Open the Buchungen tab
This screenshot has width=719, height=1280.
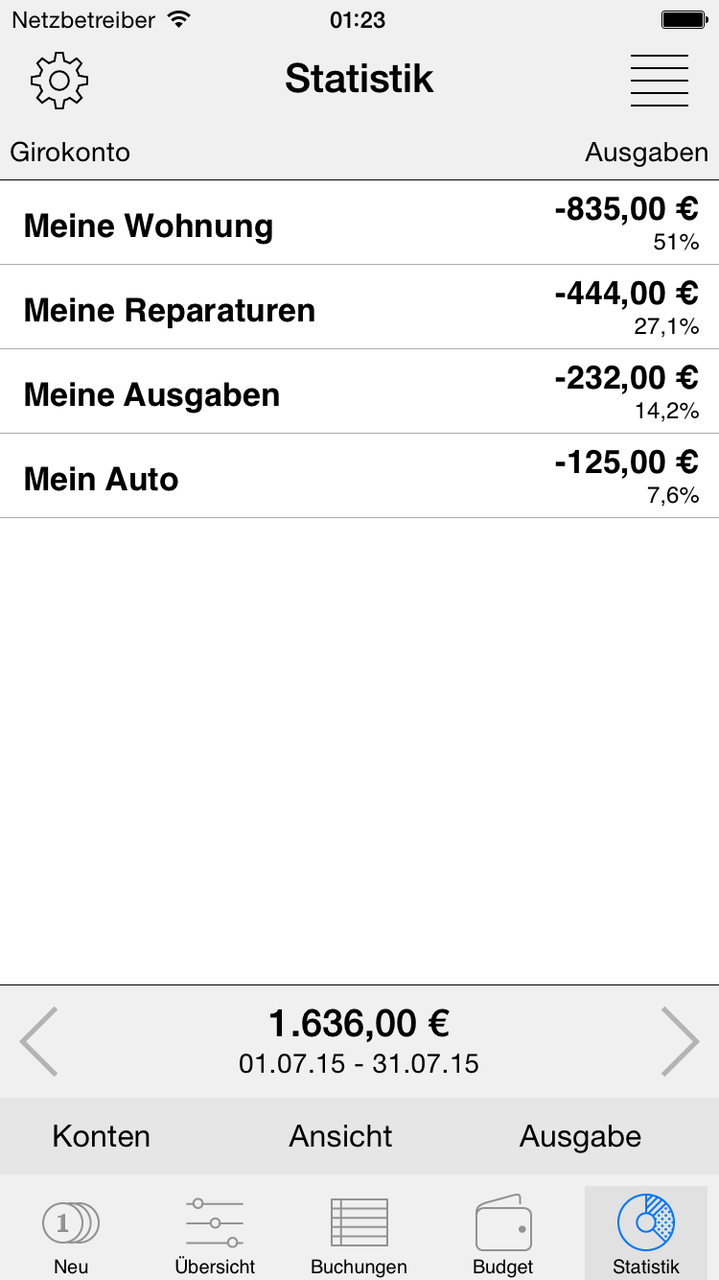pos(359,1232)
